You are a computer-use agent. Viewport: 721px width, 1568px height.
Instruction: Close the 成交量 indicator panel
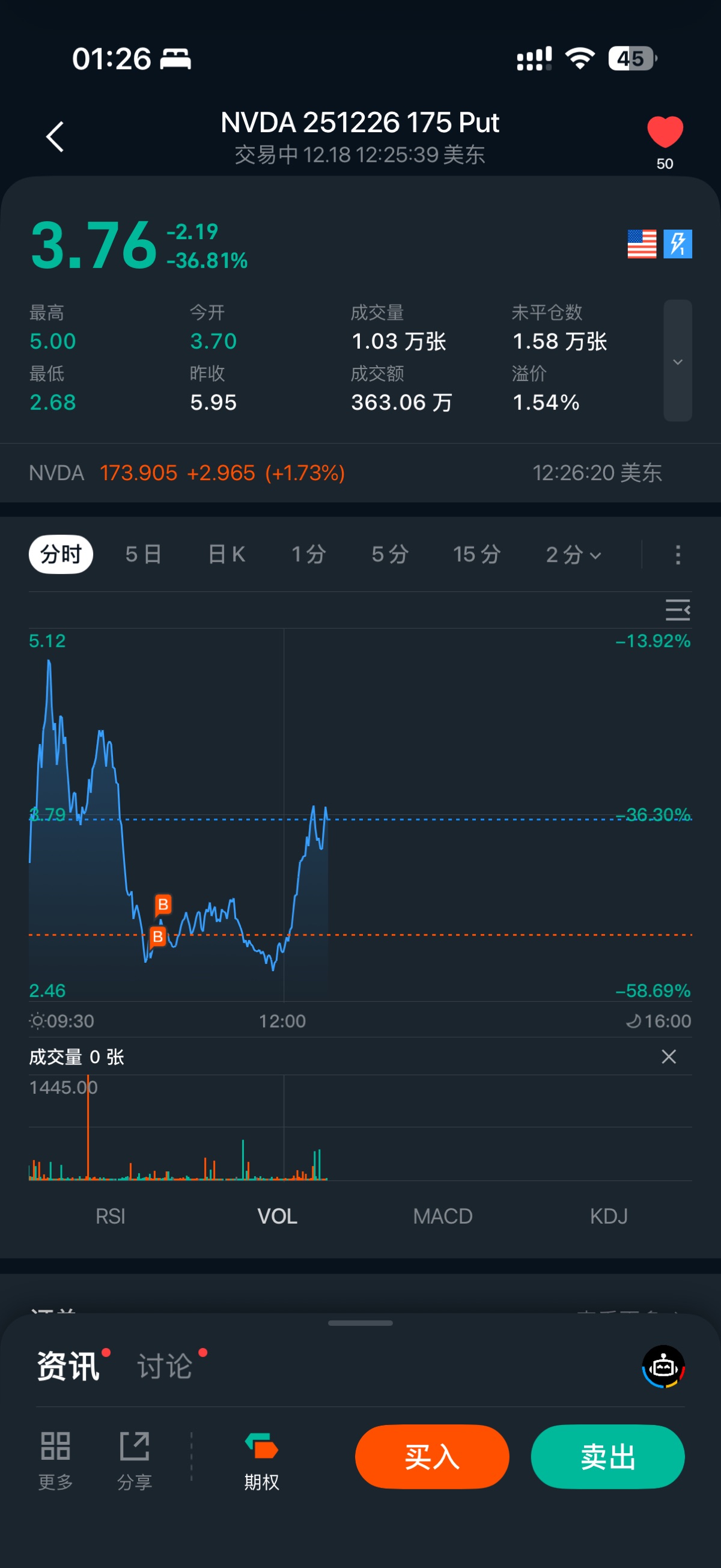coord(669,1057)
